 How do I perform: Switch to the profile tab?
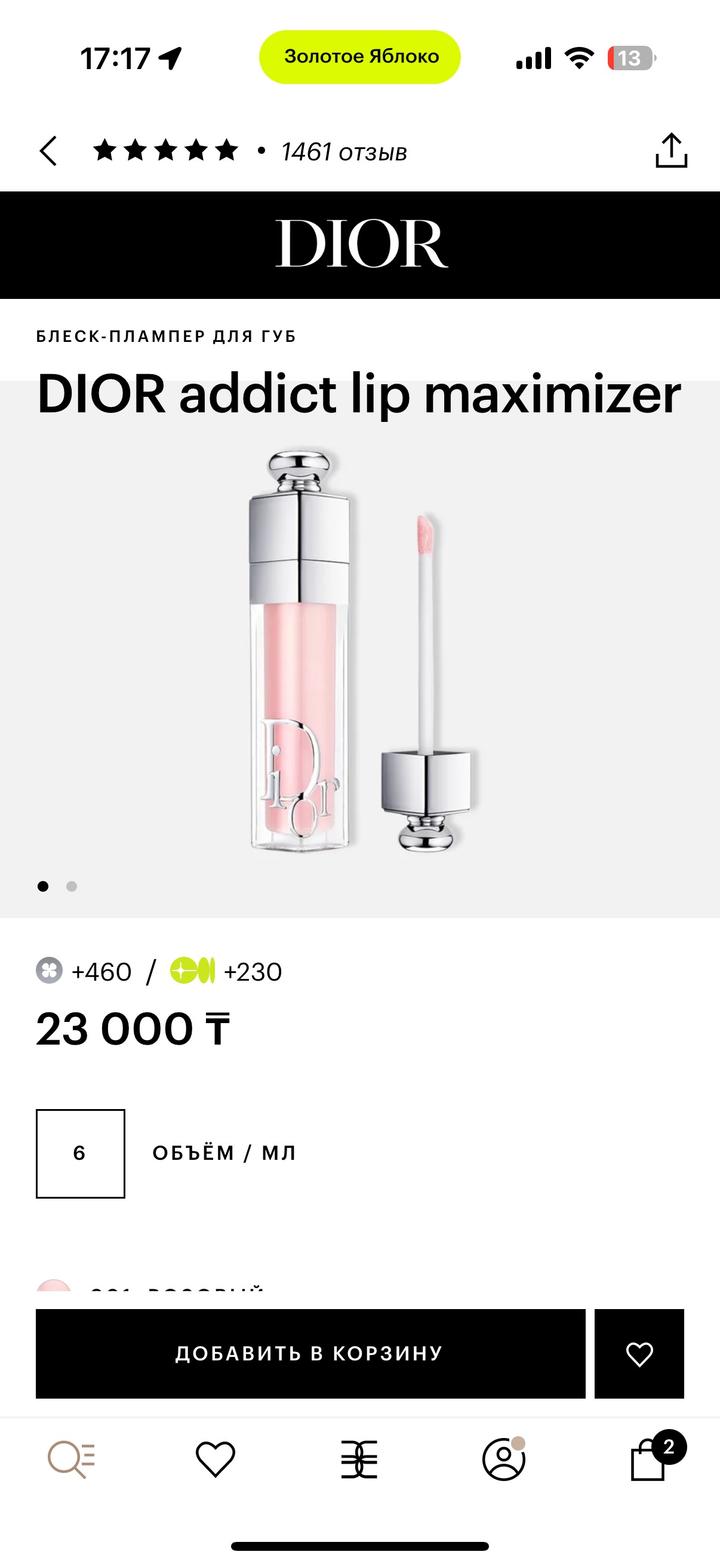click(x=503, y=1460)
